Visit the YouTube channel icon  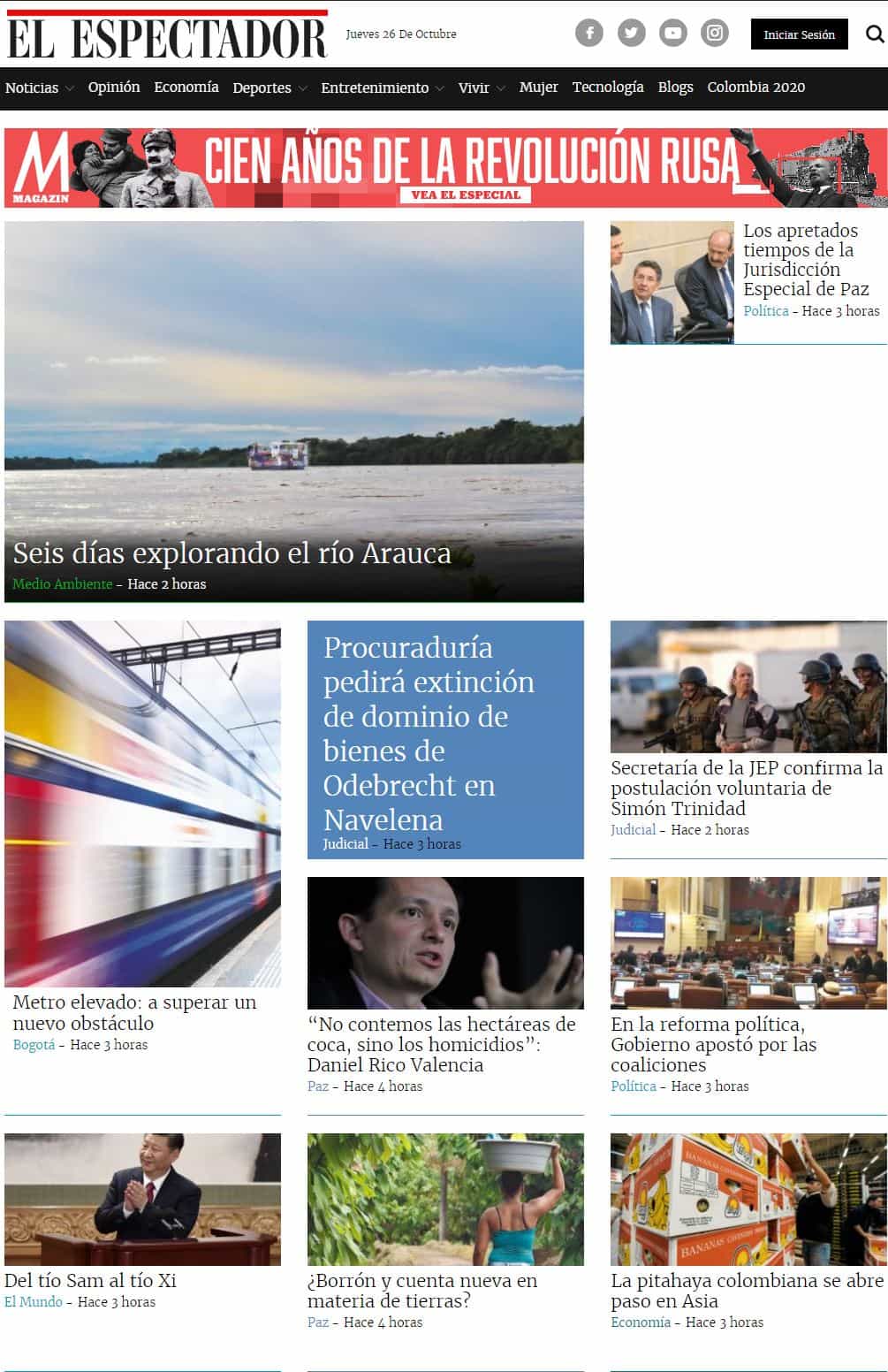click(x=672, y=34)
